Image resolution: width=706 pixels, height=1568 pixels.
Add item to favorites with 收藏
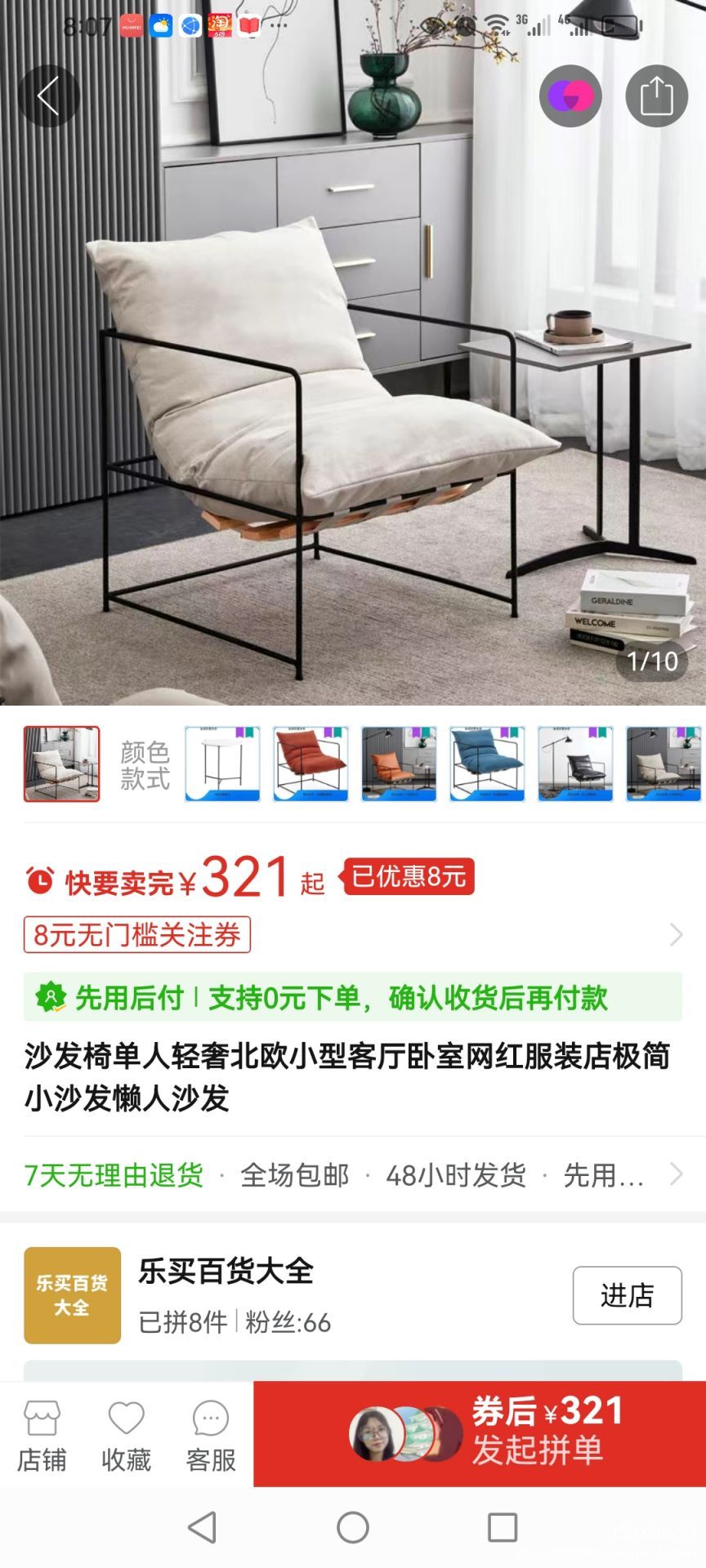(x=126, y=1436)
